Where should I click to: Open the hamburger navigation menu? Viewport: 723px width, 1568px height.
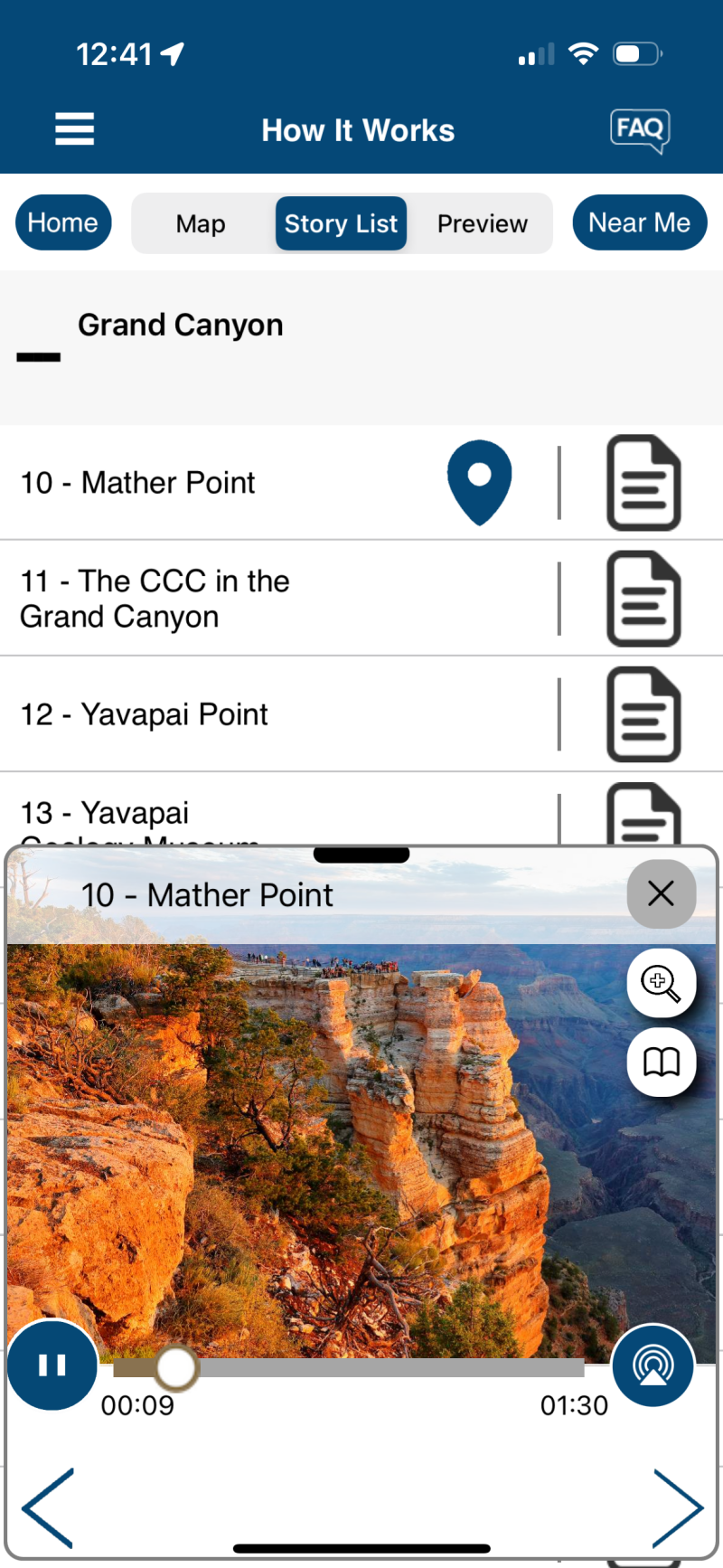(74, 129)
